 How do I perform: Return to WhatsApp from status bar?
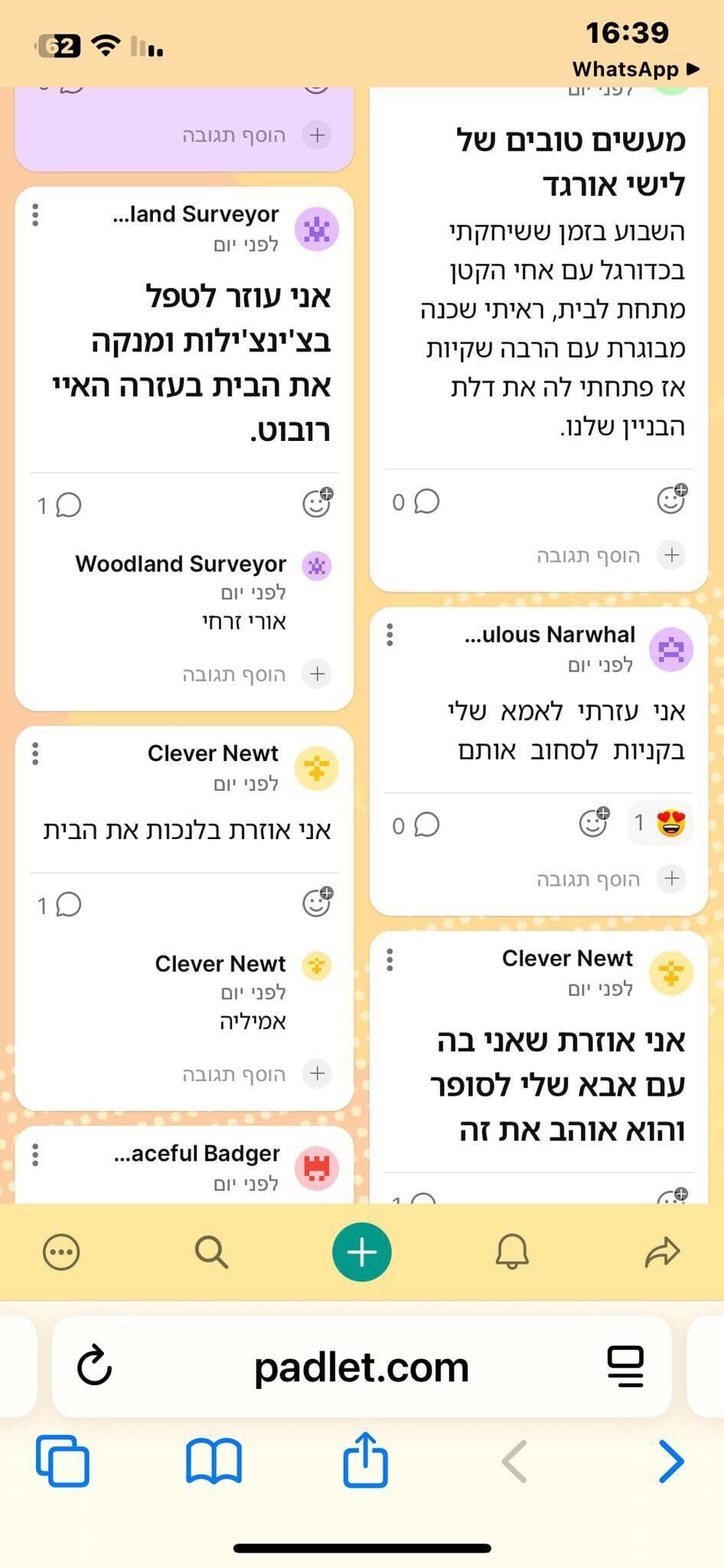click(635, 69)
